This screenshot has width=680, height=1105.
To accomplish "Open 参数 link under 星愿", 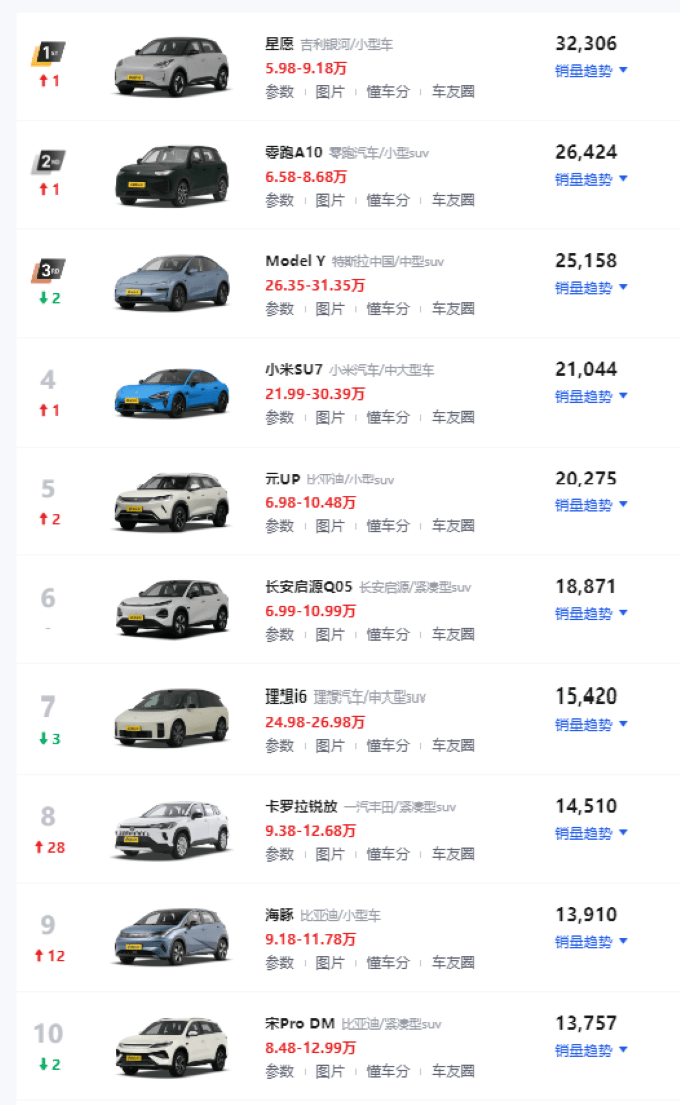I will point(279,92).
